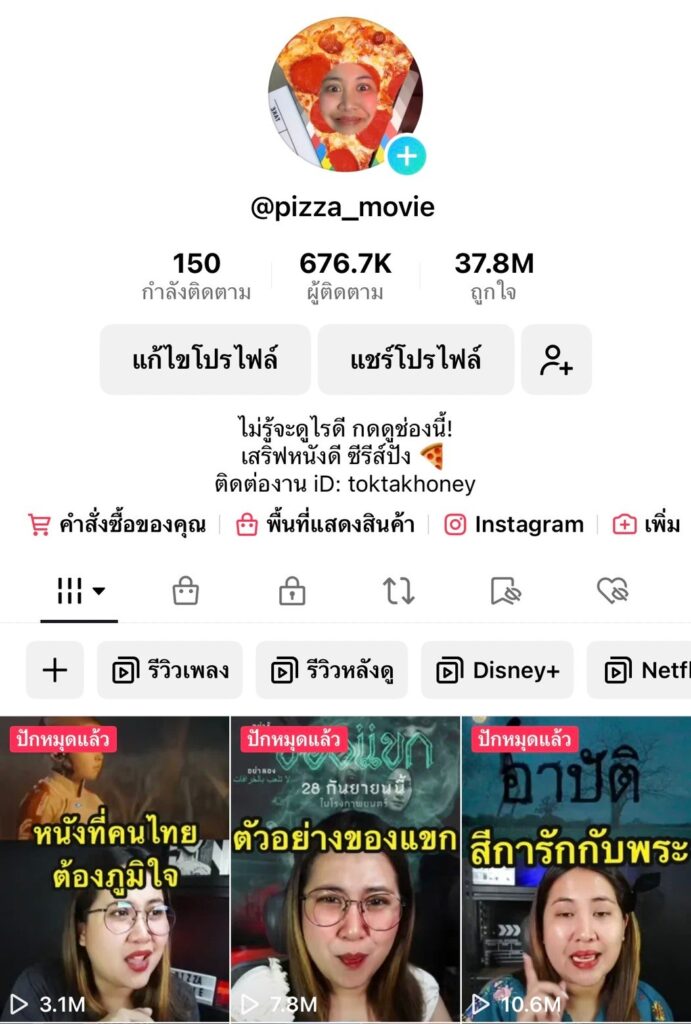Screen dimensions: 691x1024
Task: View the 150 กำลังติดตาม following list
Action: click(x=196, y=276)
